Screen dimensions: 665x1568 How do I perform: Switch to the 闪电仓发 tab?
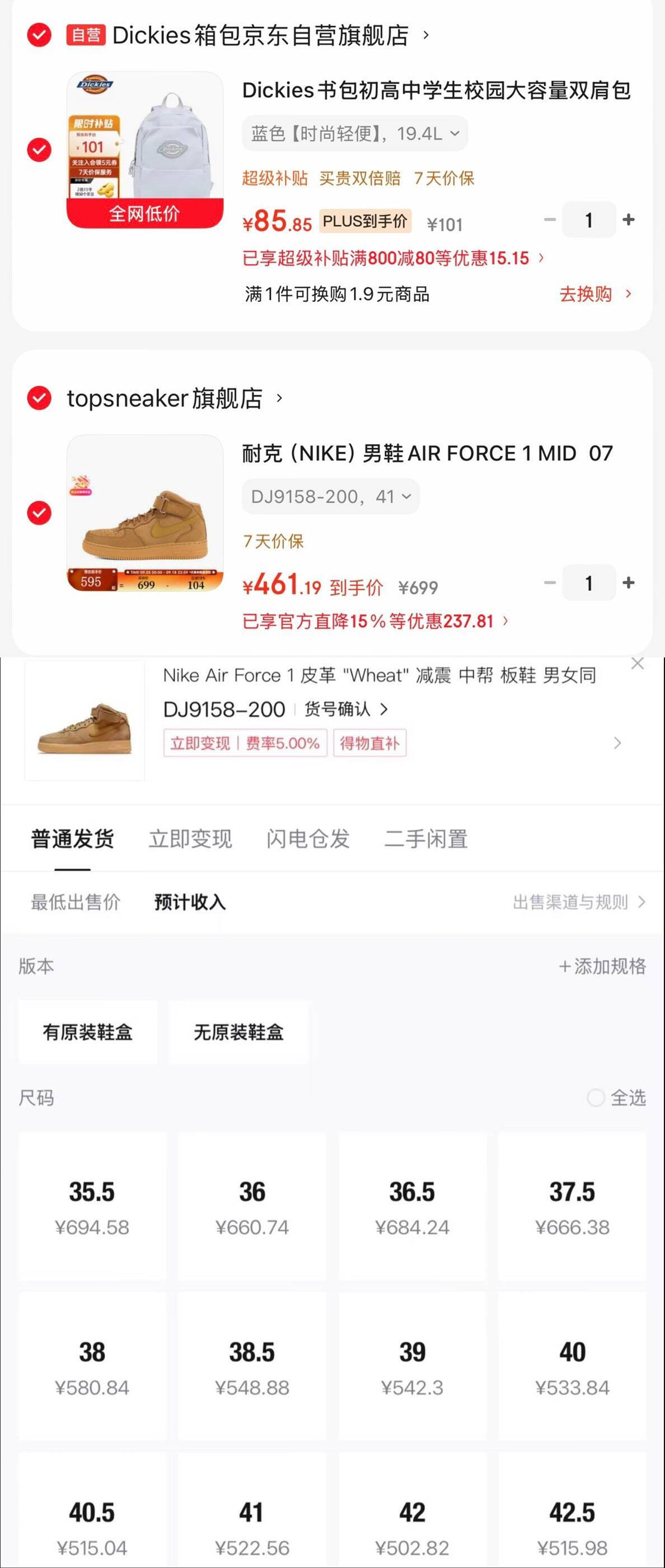click(x=308, y=839)
